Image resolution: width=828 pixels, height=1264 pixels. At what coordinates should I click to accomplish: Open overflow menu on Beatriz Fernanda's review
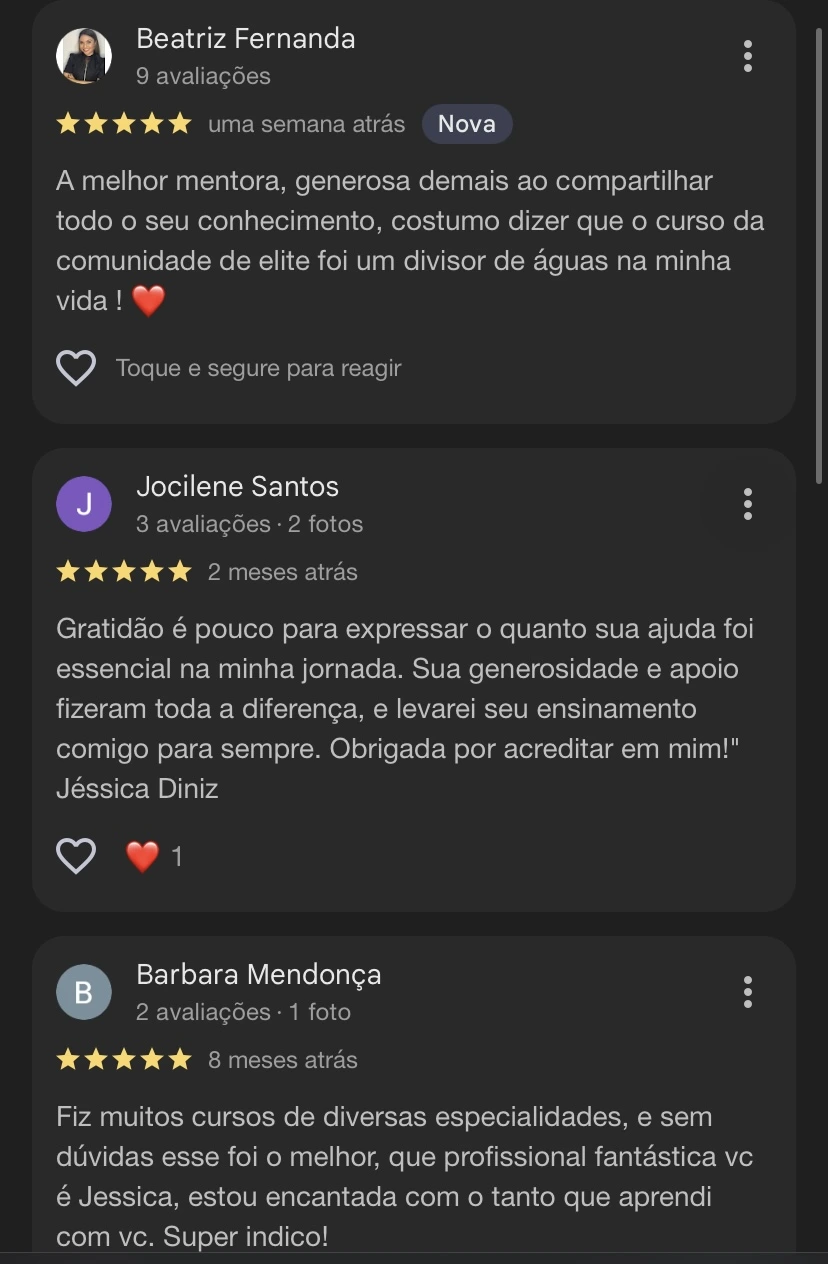(x=747, y=56)
